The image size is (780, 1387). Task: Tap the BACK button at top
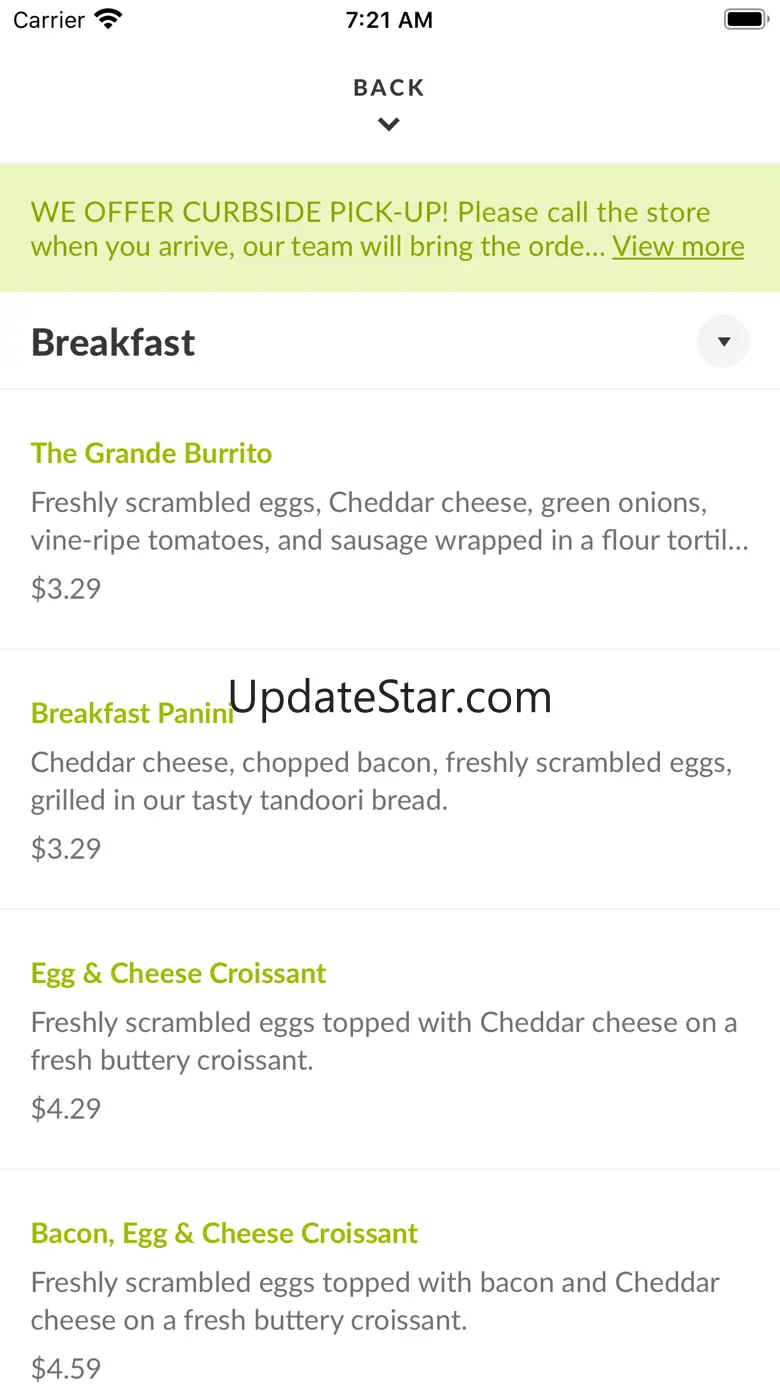click(x=389, y=102)
